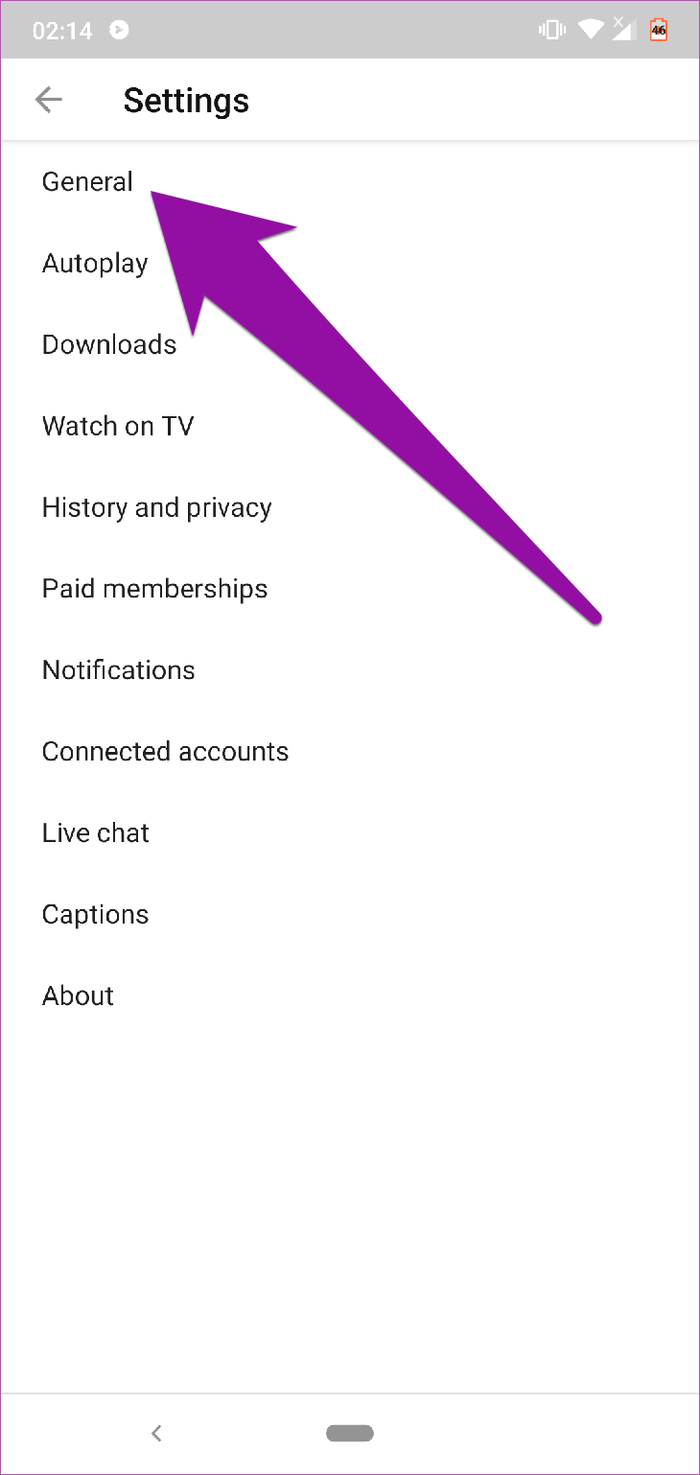Open Downloads settings
Viewport: 700px width, 1475px height.
point(109,345)
